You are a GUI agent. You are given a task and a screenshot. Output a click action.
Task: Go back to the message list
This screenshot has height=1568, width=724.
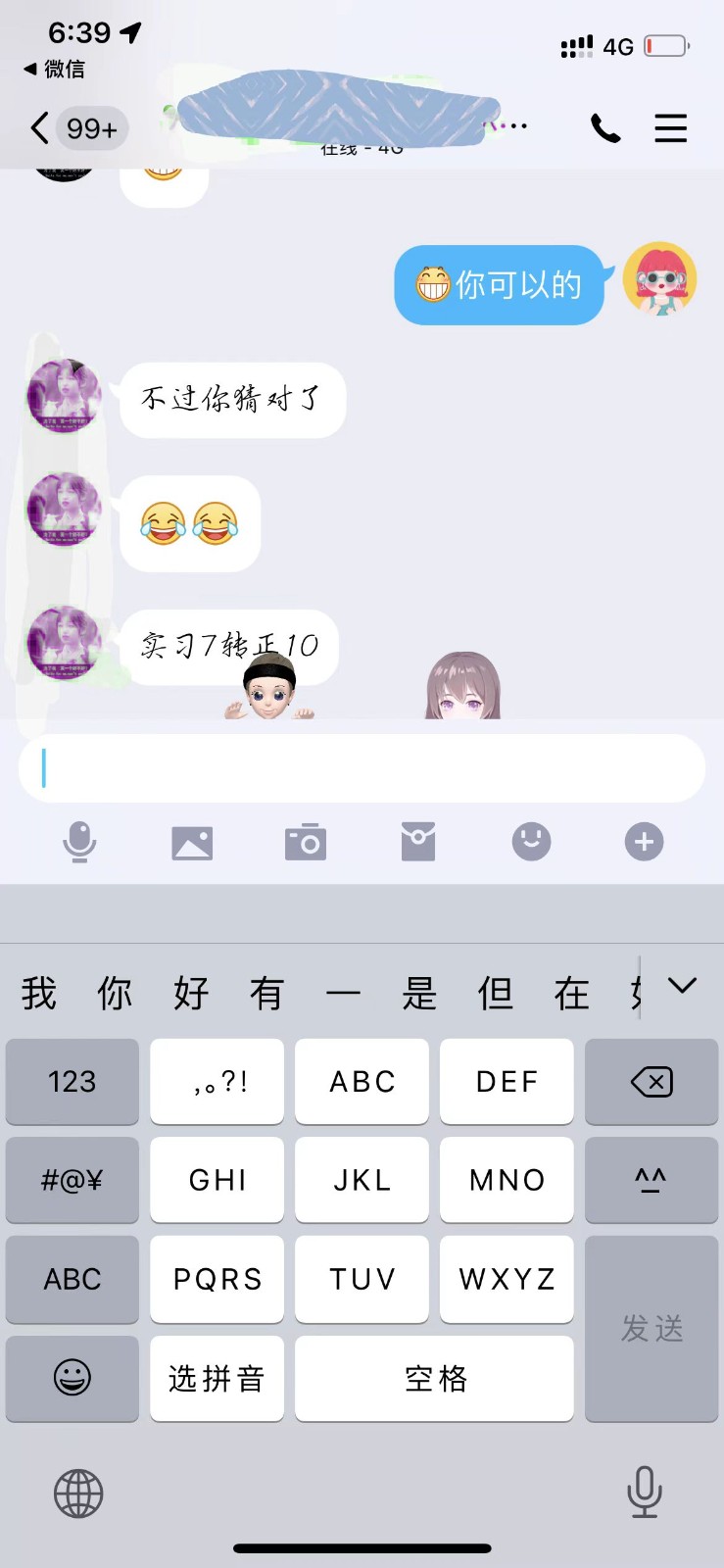pos(41,128)
